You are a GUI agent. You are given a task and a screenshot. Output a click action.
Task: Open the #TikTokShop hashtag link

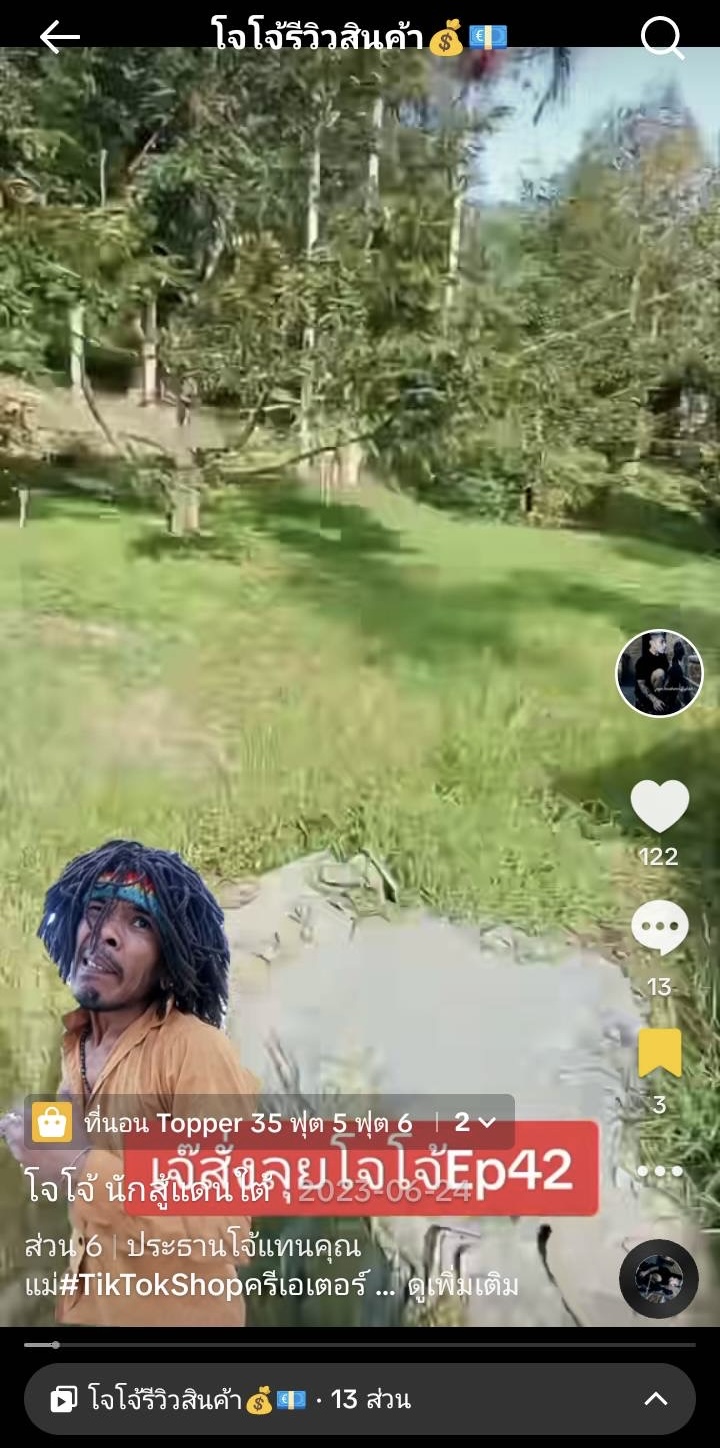[x=152, y=1286]
